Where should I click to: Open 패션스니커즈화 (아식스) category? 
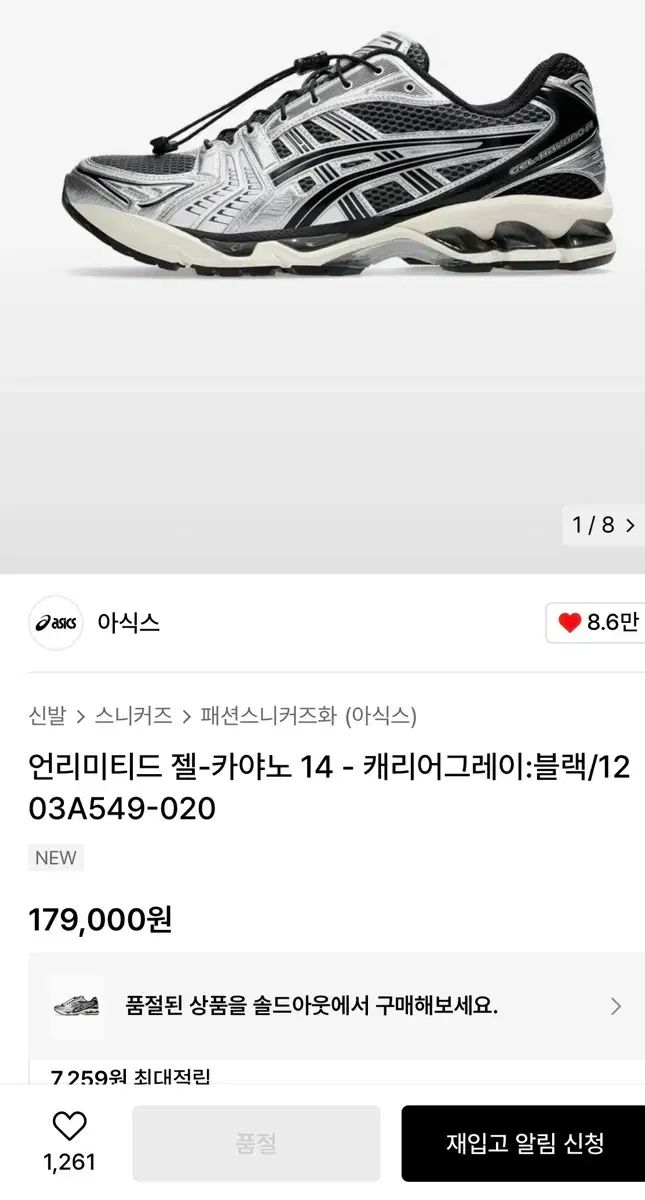[308, 716]
